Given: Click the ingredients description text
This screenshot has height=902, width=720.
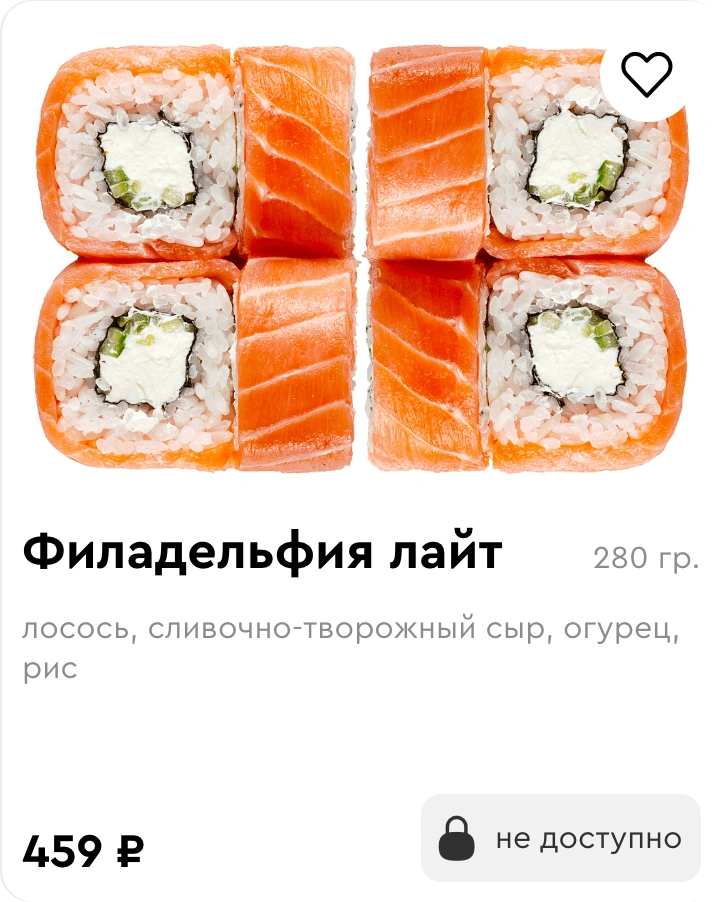Looking at the screenshot, I should click(352, 646).
